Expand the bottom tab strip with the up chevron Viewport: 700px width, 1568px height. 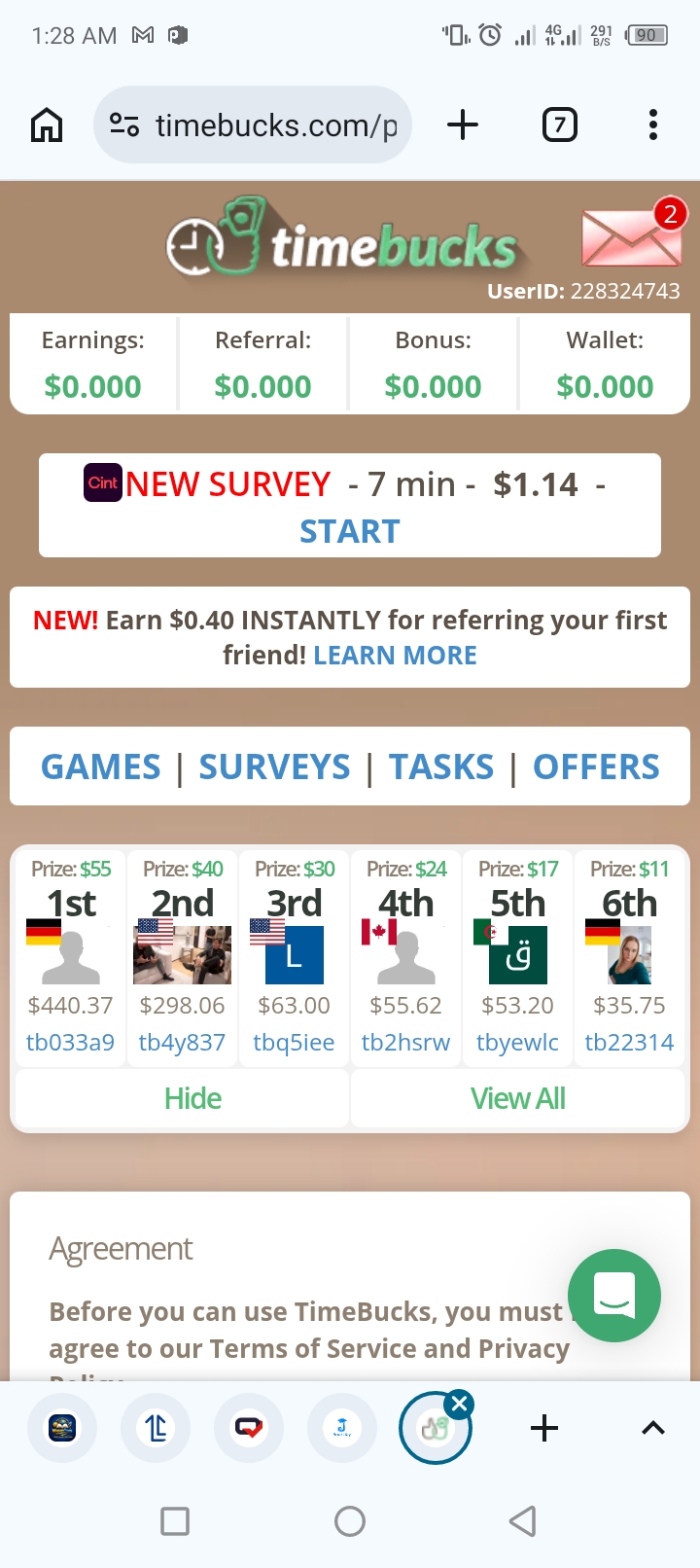pyautogui.click(x=653, y=1428)
